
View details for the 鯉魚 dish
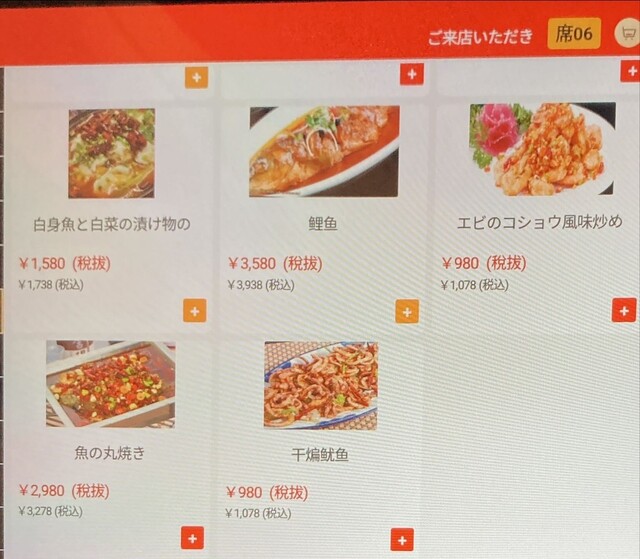pyautogui.click(x=323, y=151)
